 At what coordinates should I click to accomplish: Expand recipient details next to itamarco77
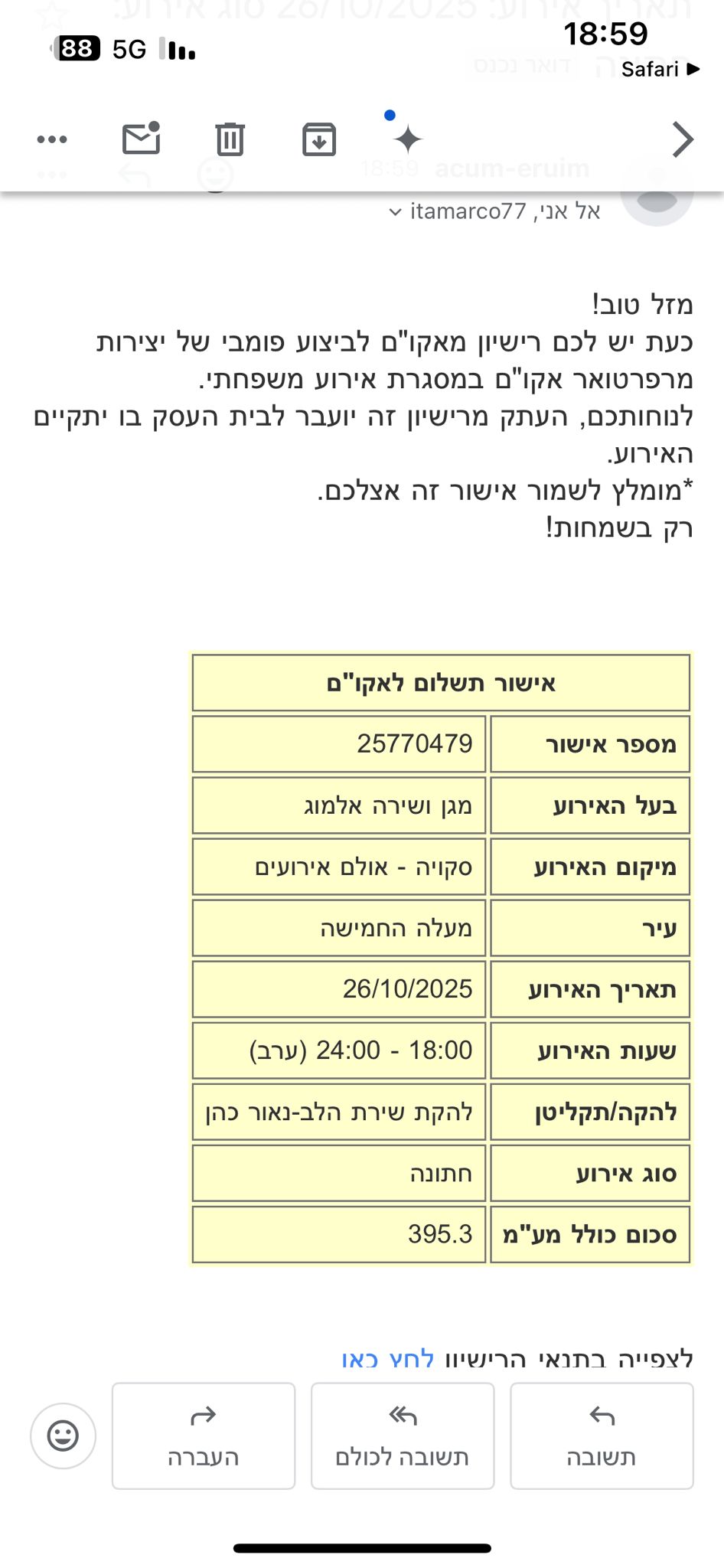coord(395,212)
